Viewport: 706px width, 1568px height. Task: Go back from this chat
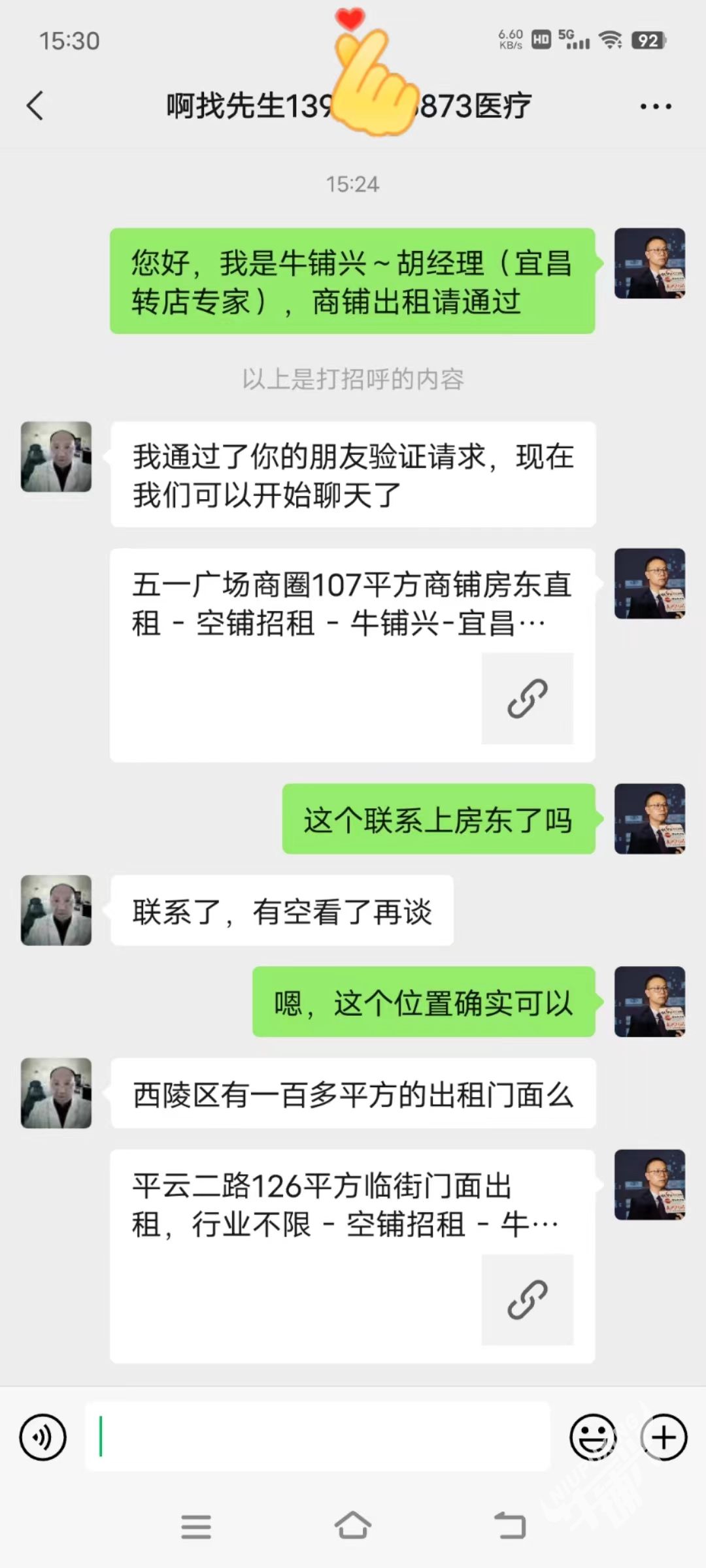coord(35,106)
